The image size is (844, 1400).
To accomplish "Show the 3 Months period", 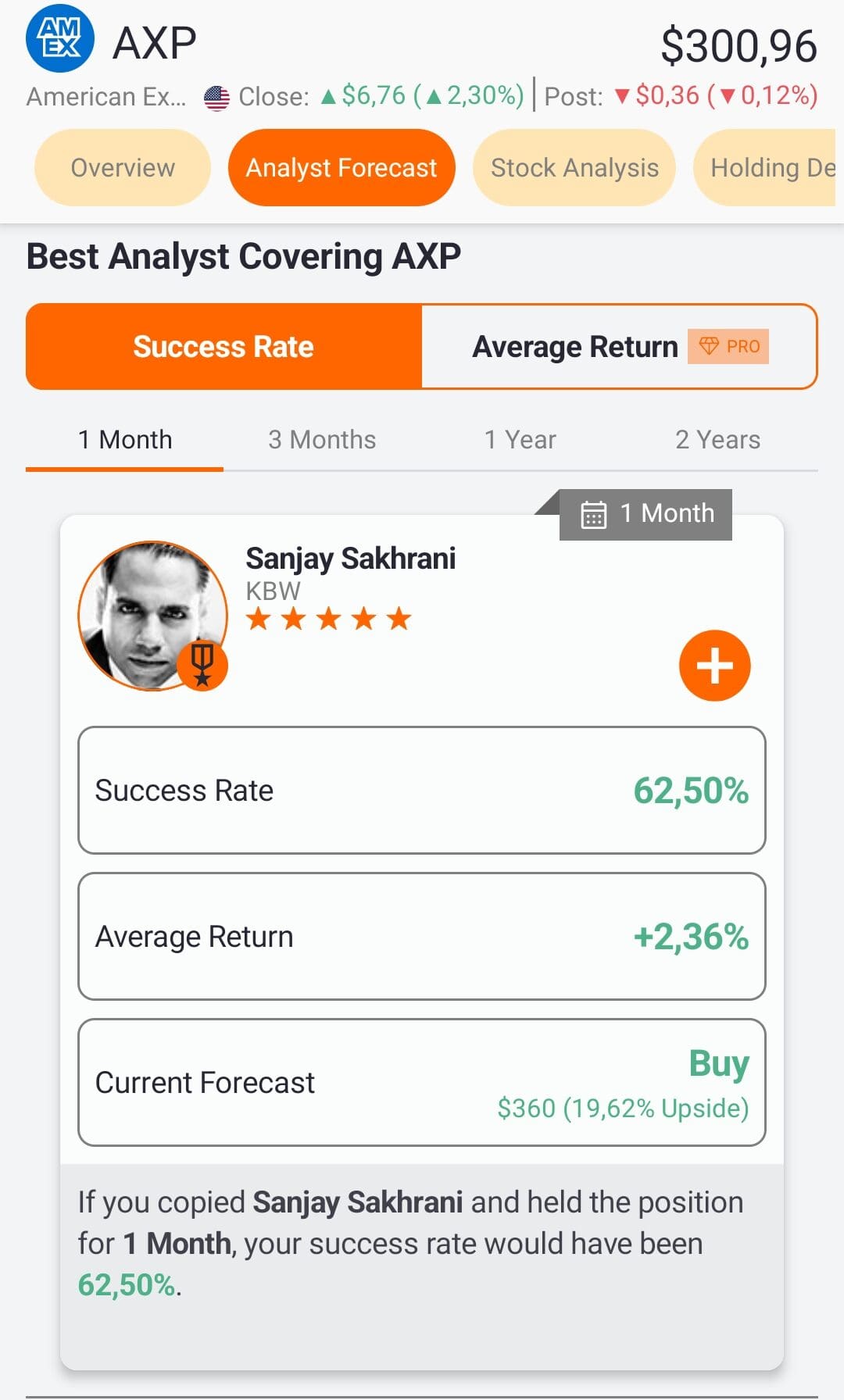I will (x=322, y=440).
